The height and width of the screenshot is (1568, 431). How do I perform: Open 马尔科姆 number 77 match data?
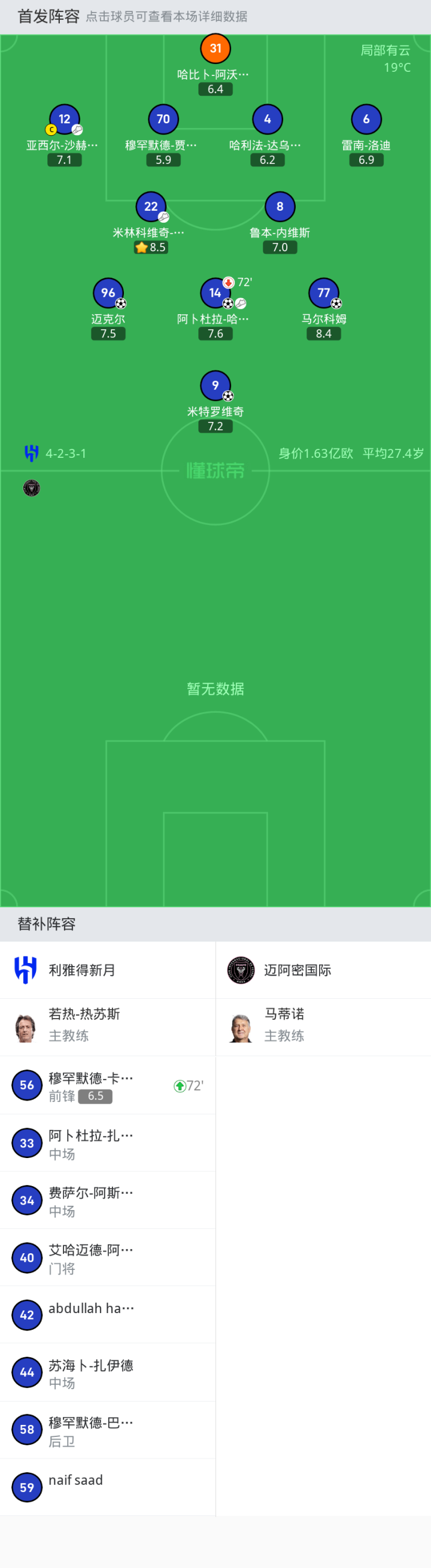point(323,293)
